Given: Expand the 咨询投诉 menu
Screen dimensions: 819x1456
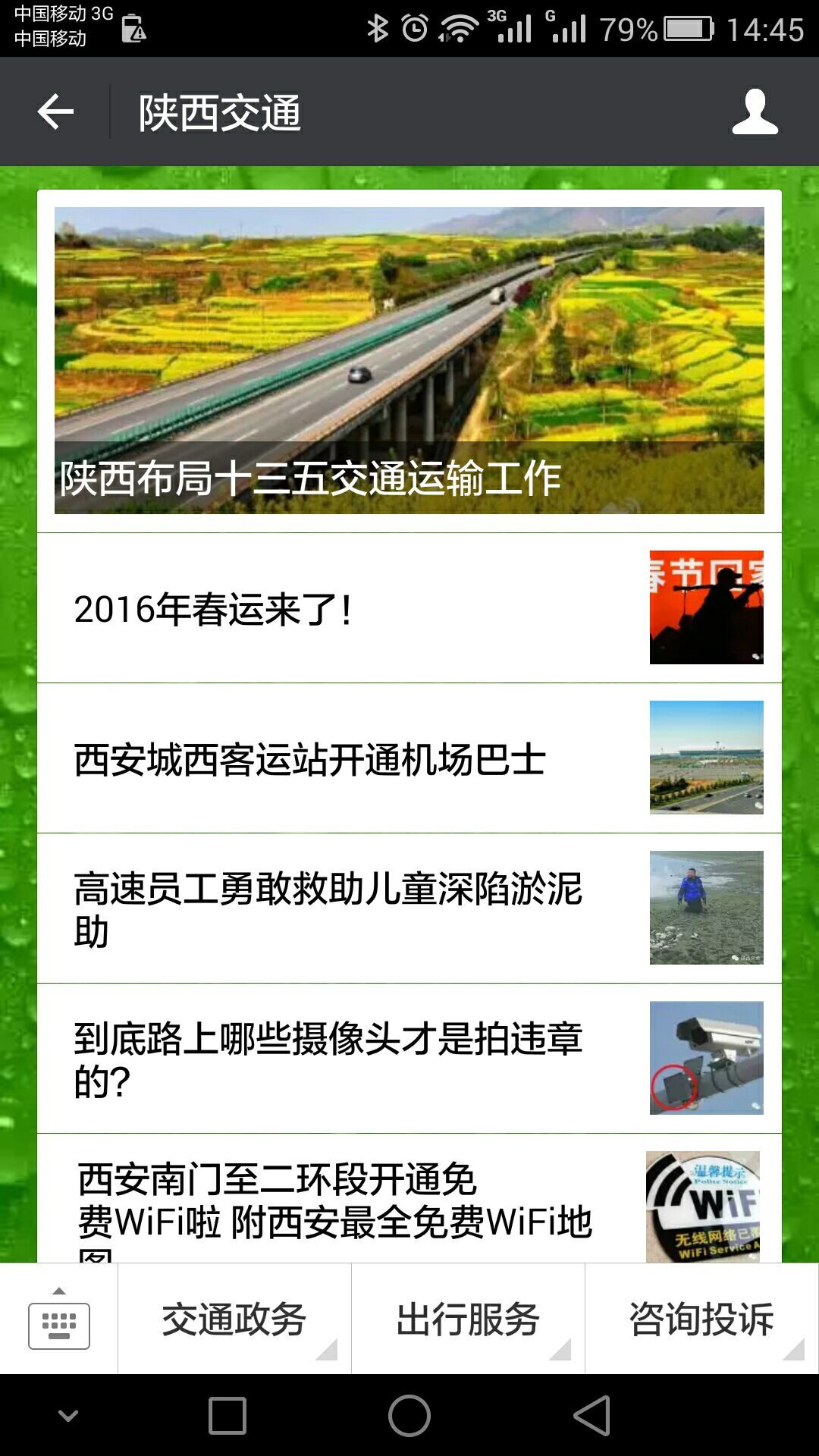Looking at the screenshot, I should [x=702, y=1319].
